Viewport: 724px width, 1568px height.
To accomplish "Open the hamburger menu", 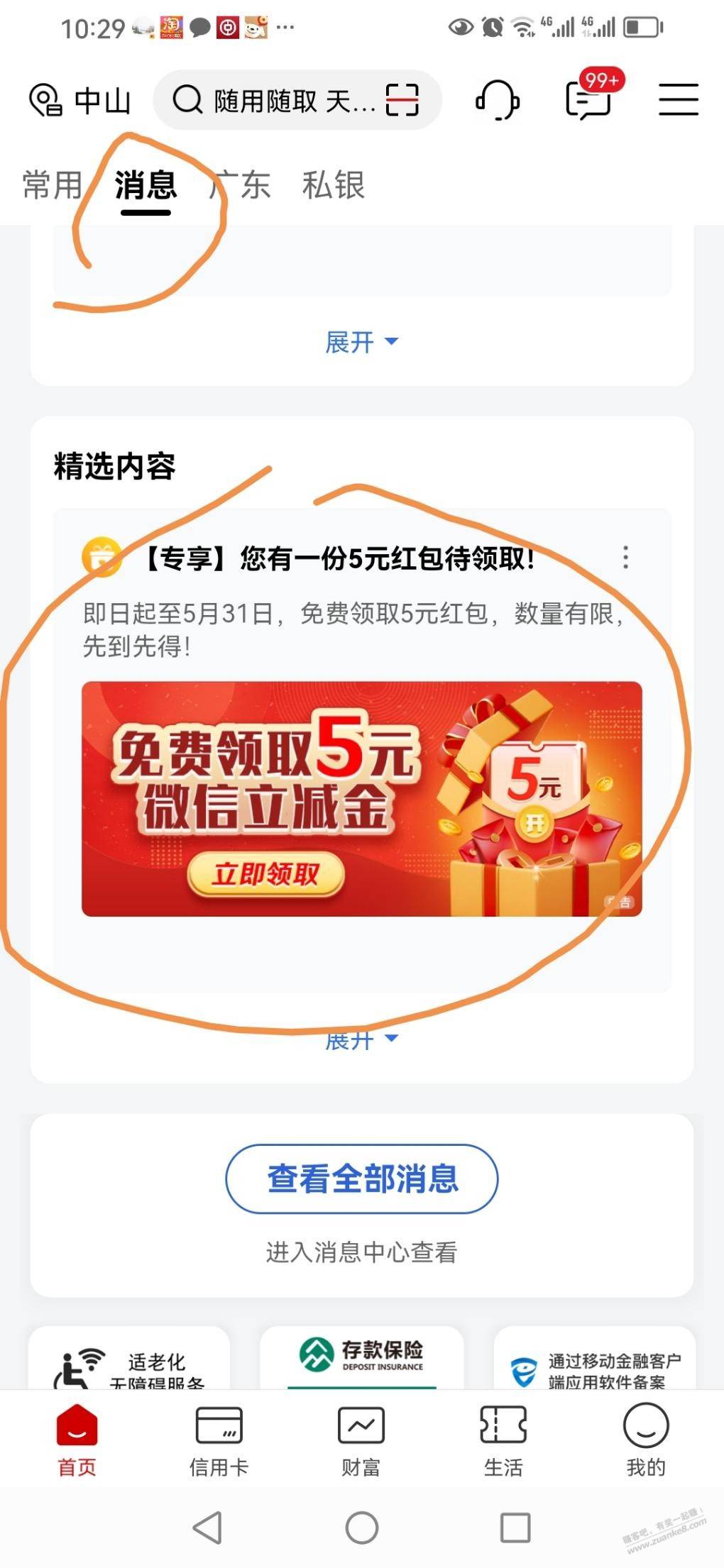I will click(x=678, y=100).
